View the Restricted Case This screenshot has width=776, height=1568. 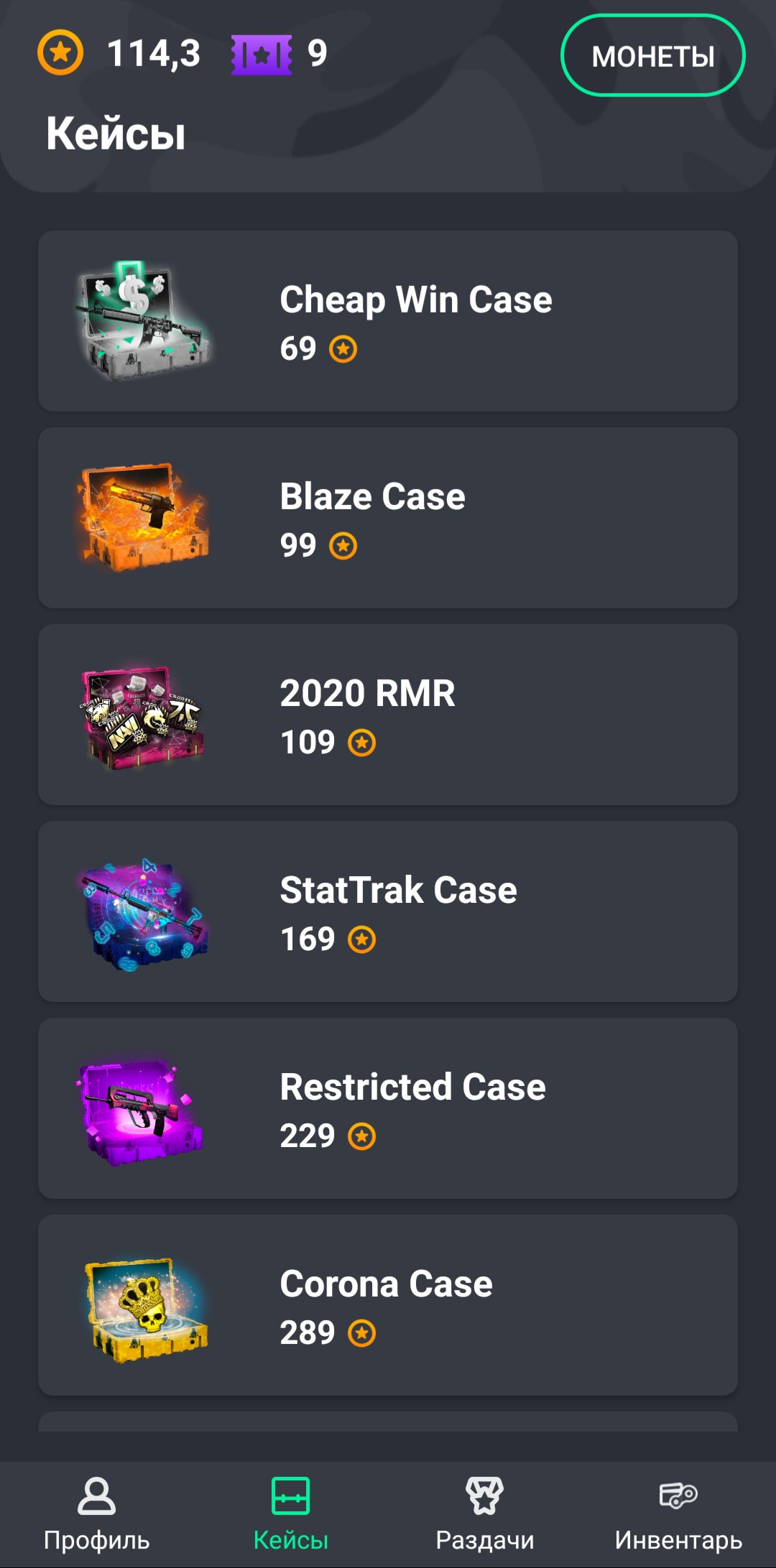pos(388,1108)
